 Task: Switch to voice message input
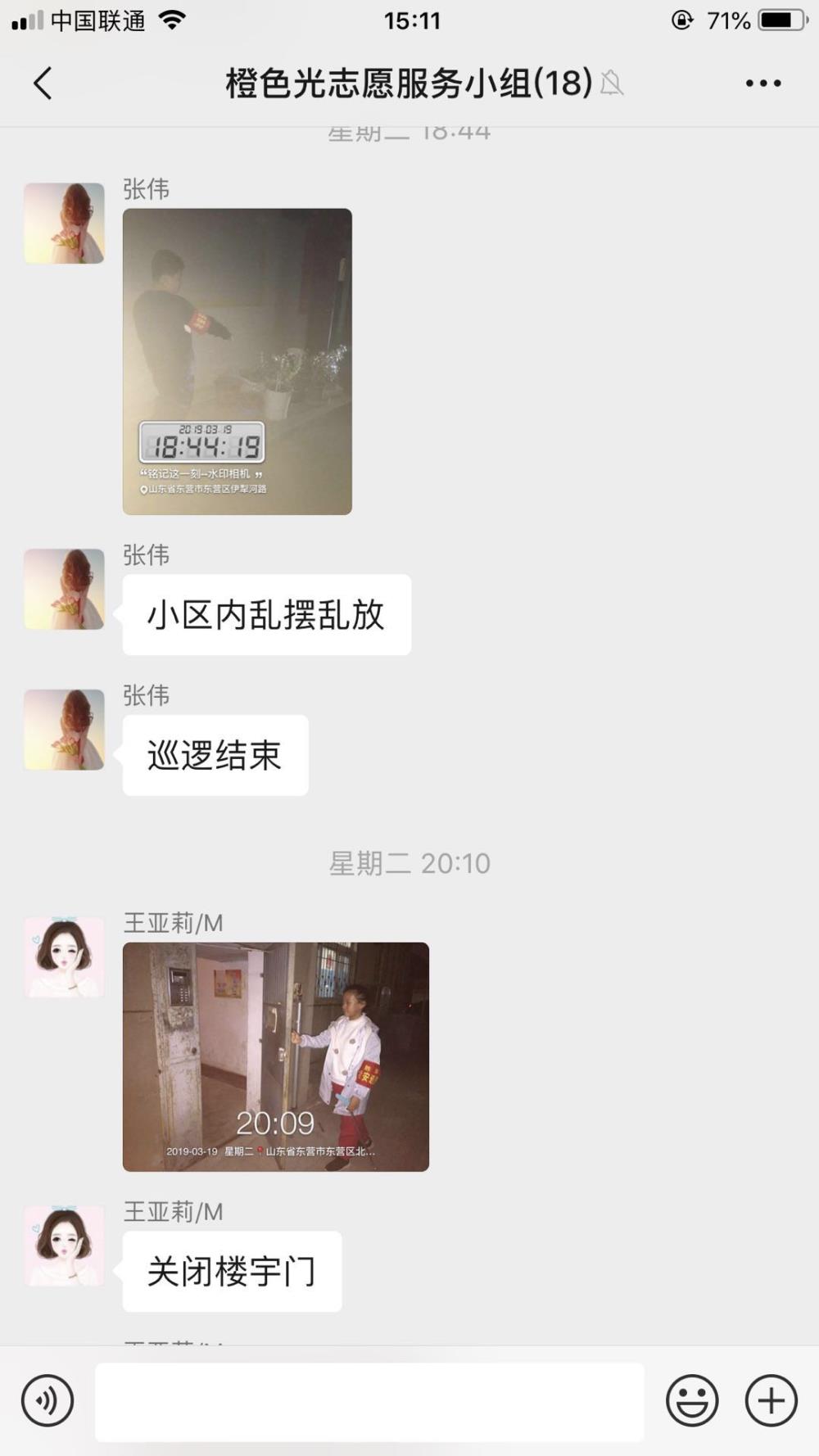coord(48,1400)
